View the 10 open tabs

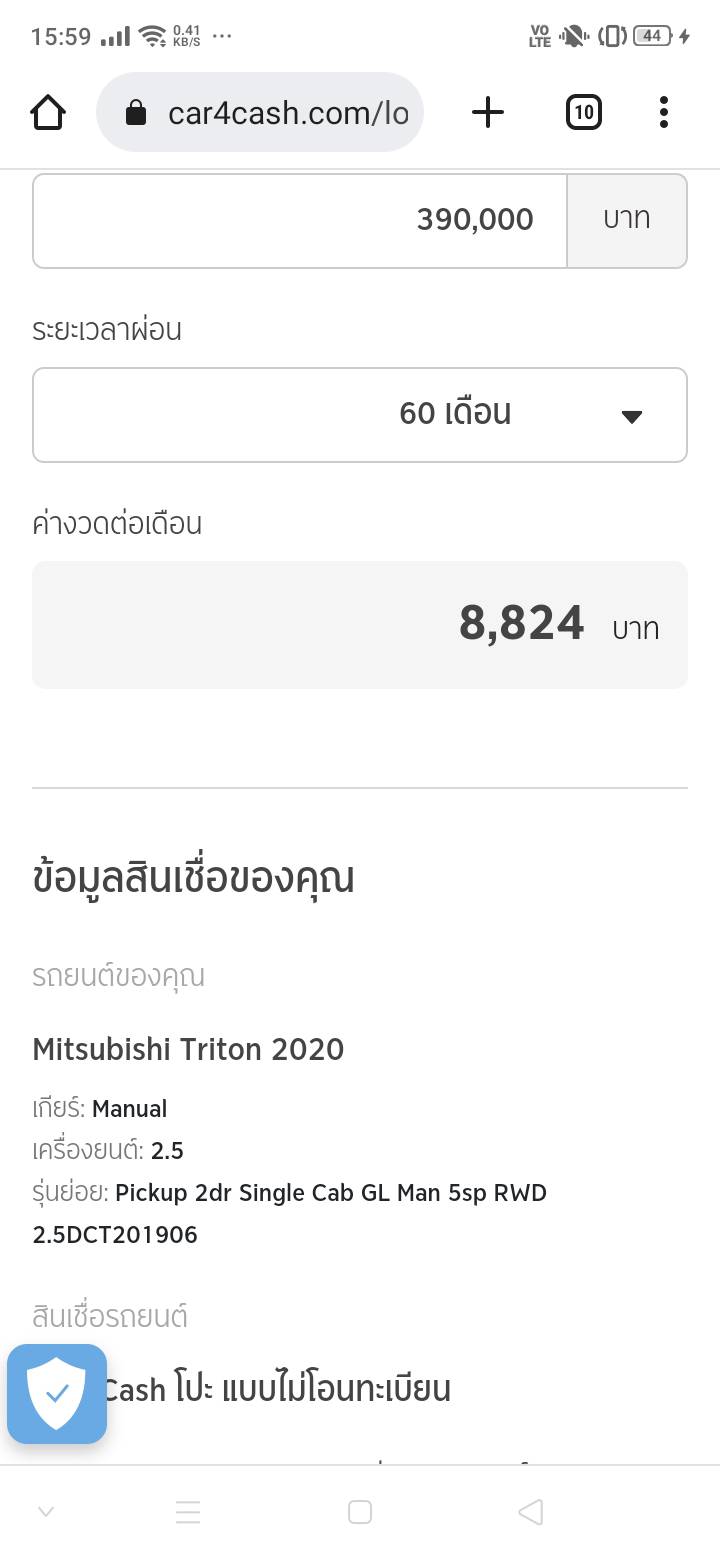[583, 113]
